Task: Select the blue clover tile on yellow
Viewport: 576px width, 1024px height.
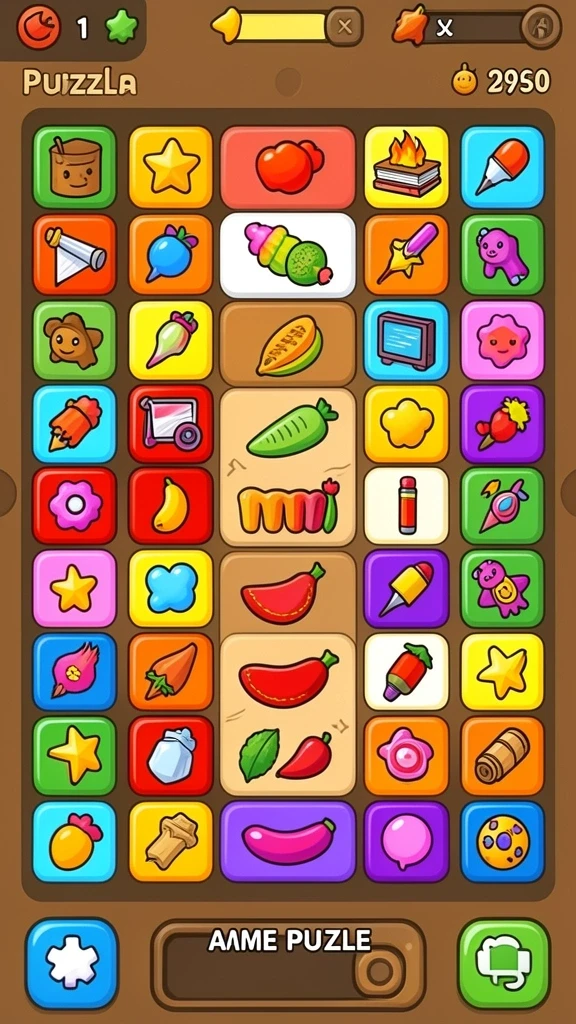Action: [x=170, y=588]
